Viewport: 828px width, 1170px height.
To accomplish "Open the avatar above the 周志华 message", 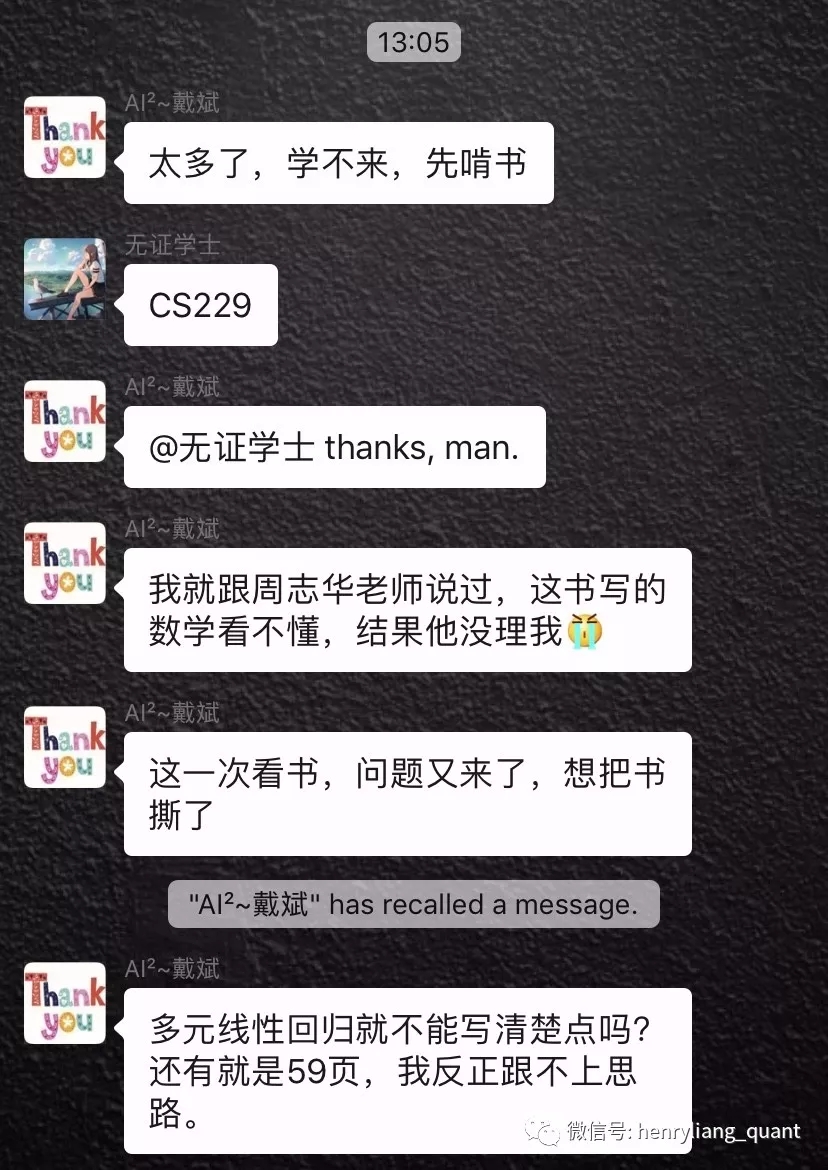I will click(x=65, y=563).
